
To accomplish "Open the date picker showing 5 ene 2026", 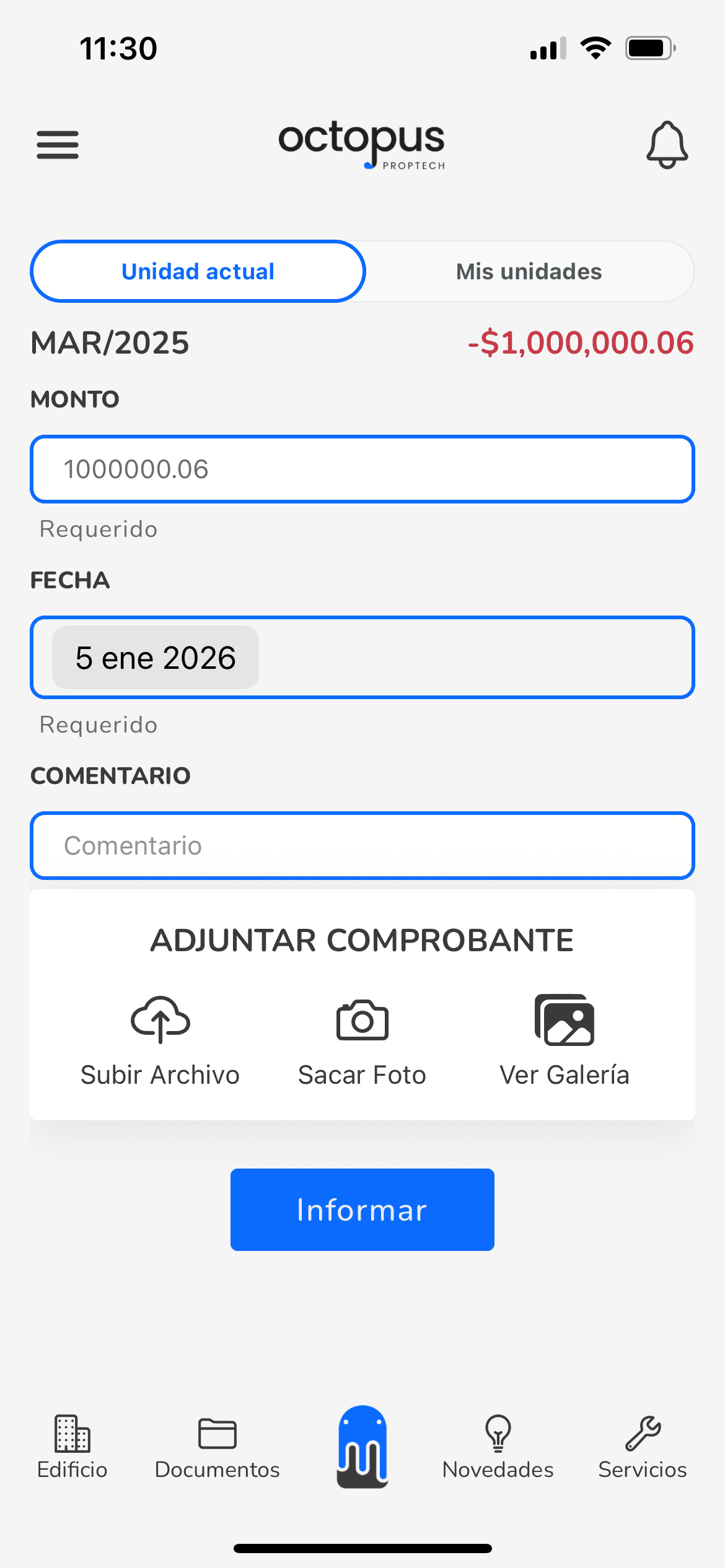I will click(156, 658).
